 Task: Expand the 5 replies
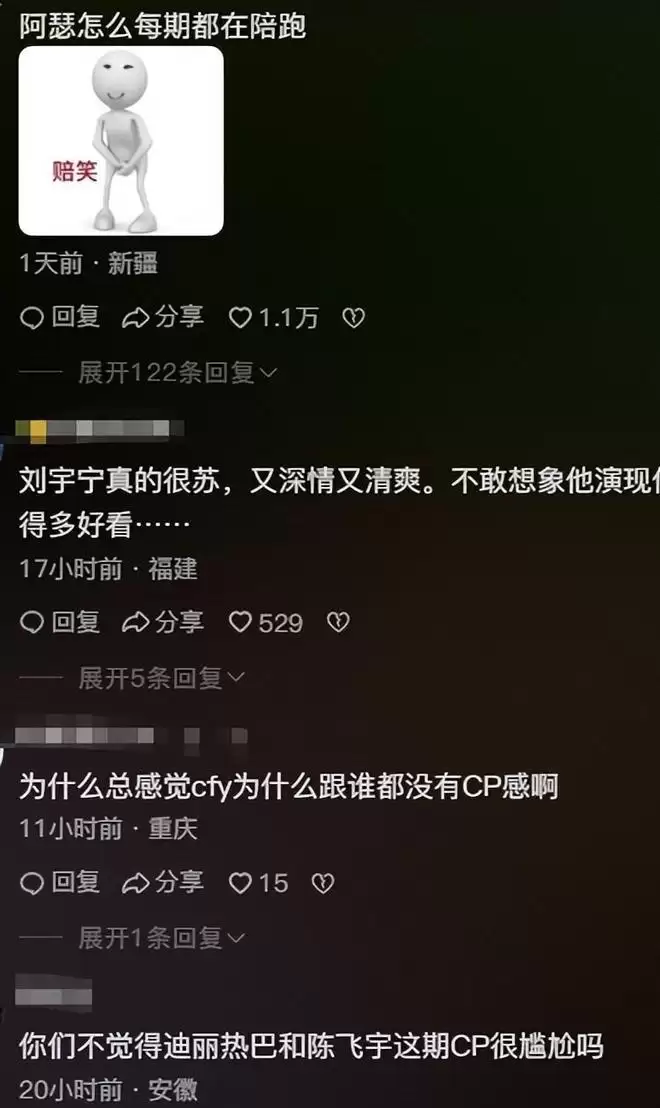click(x=162, y=678)
